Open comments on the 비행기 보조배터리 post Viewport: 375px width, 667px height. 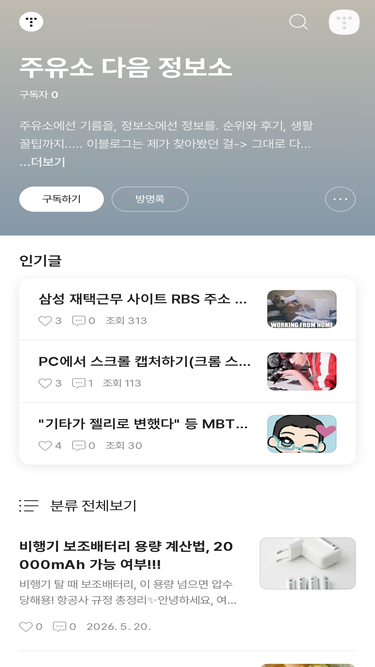coord(59,627)
